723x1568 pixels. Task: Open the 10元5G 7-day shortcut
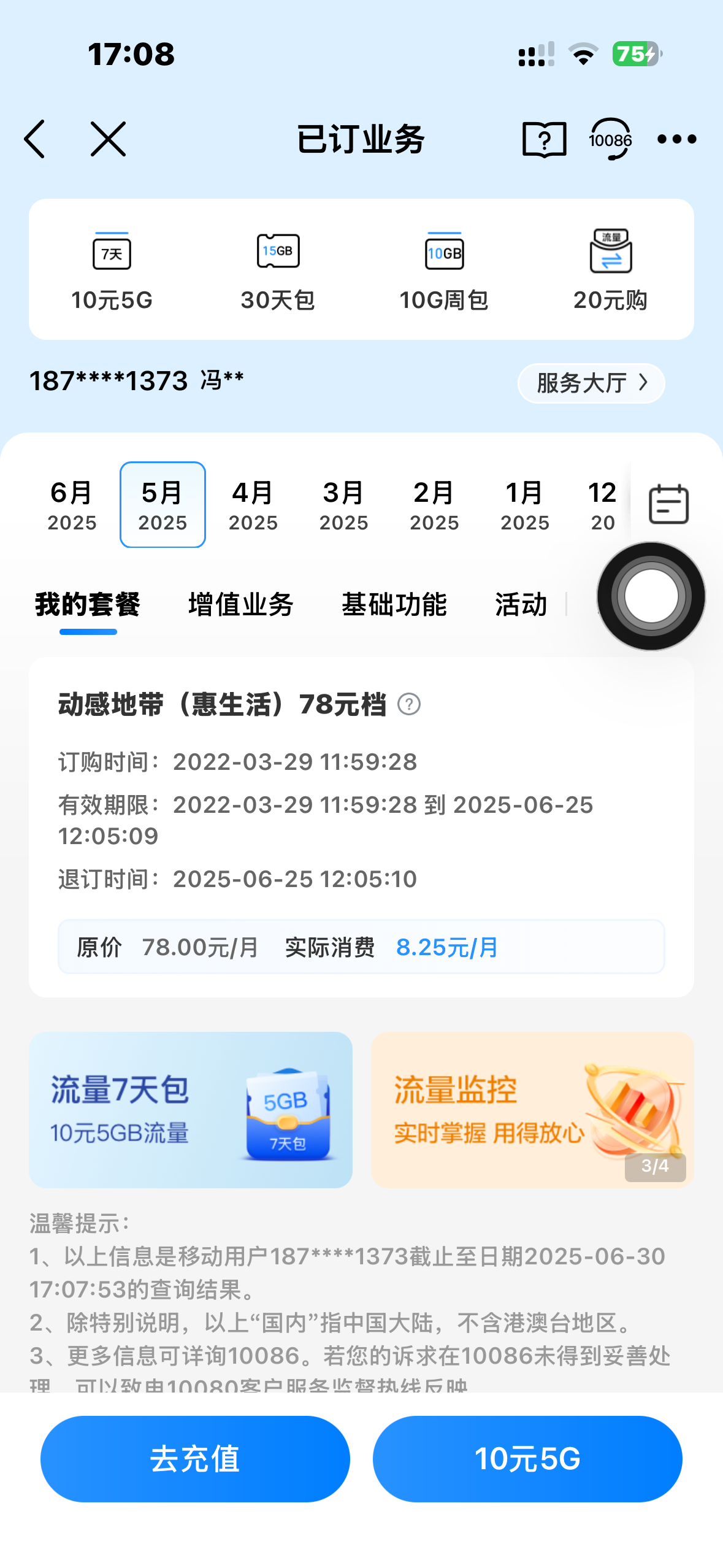click(x=112, y=270)
